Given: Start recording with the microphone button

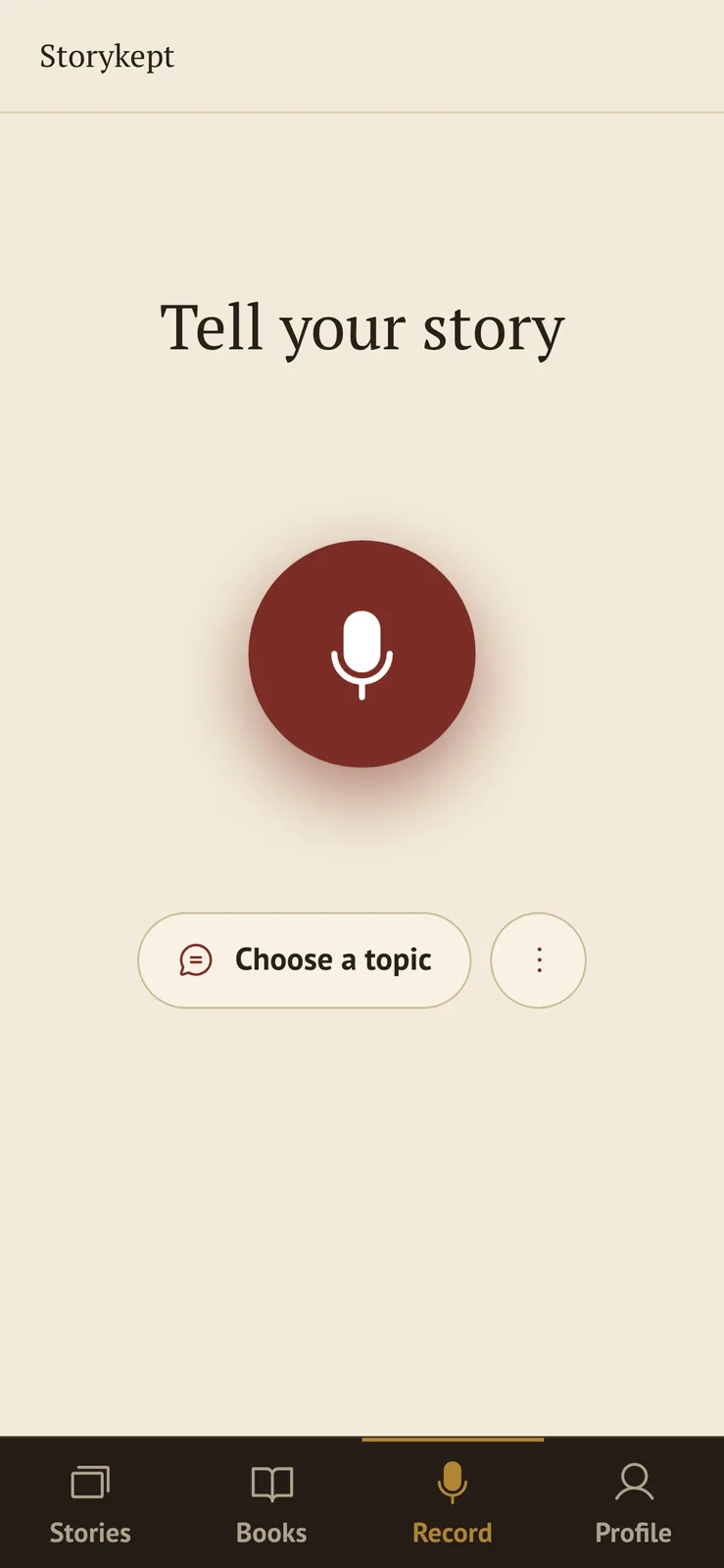Looking at the screenshot, I should coord(362,654).
